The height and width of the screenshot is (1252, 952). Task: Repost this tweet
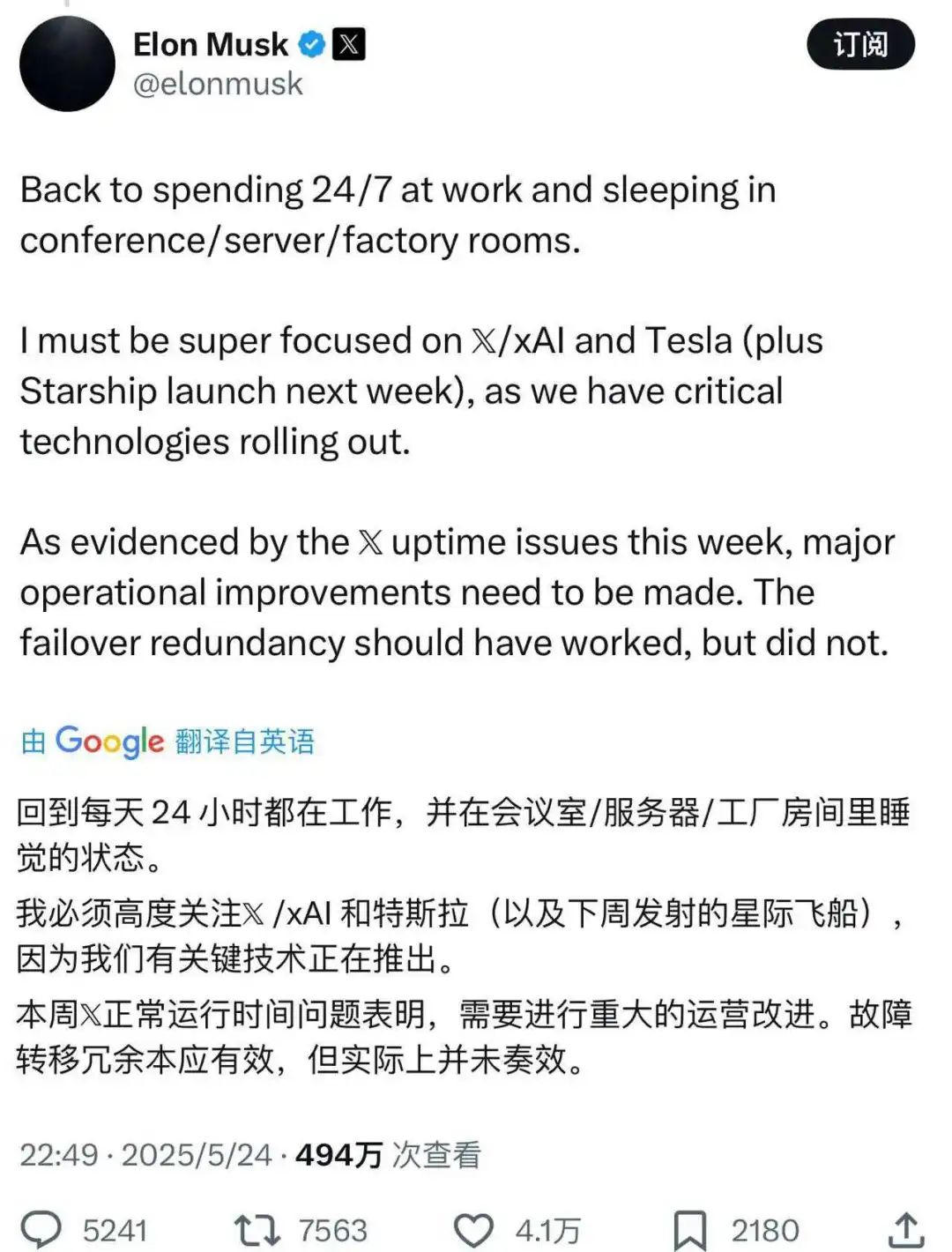(257, 1229)
